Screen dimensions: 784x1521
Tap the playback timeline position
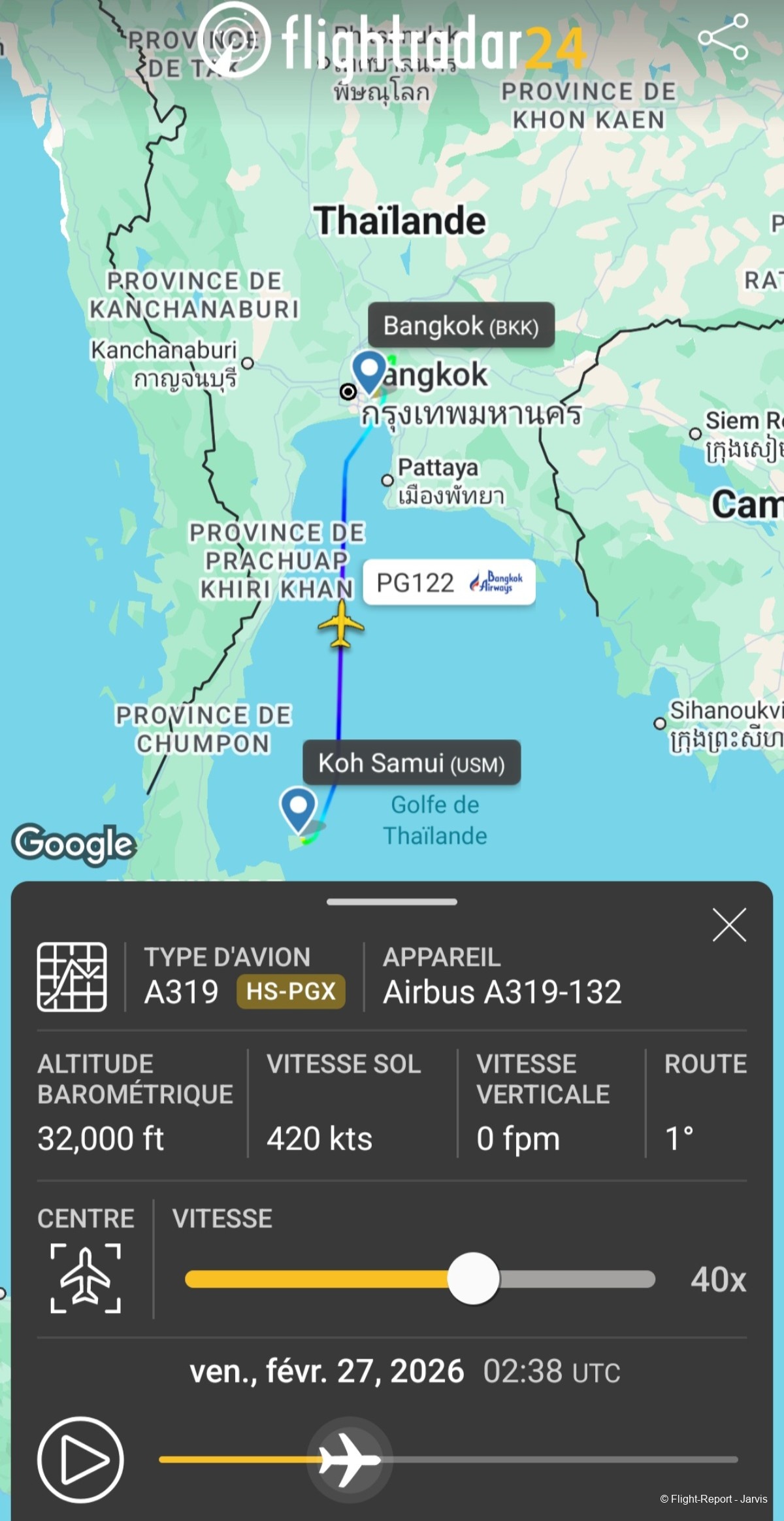click(350, 1459)
